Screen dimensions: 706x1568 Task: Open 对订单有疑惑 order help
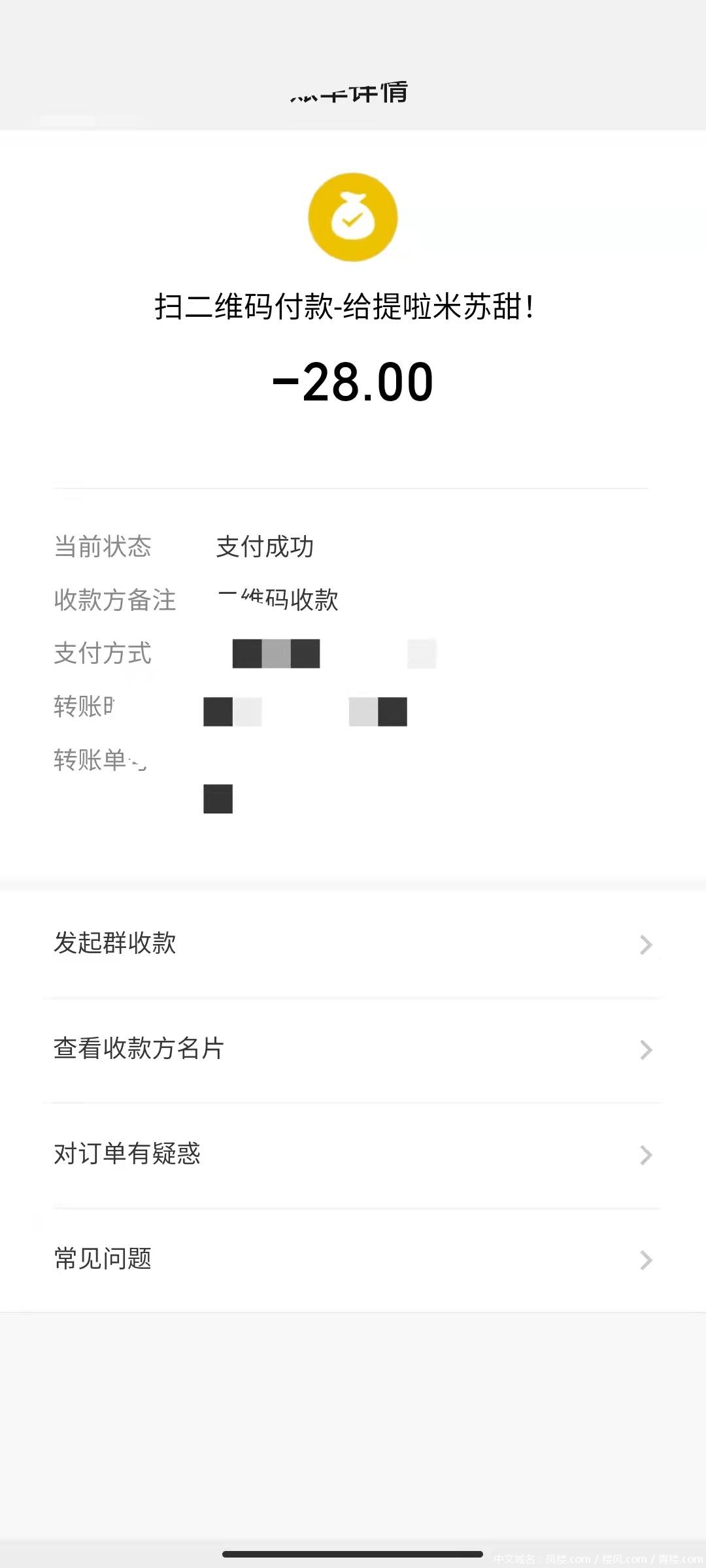click(353, 1154)
